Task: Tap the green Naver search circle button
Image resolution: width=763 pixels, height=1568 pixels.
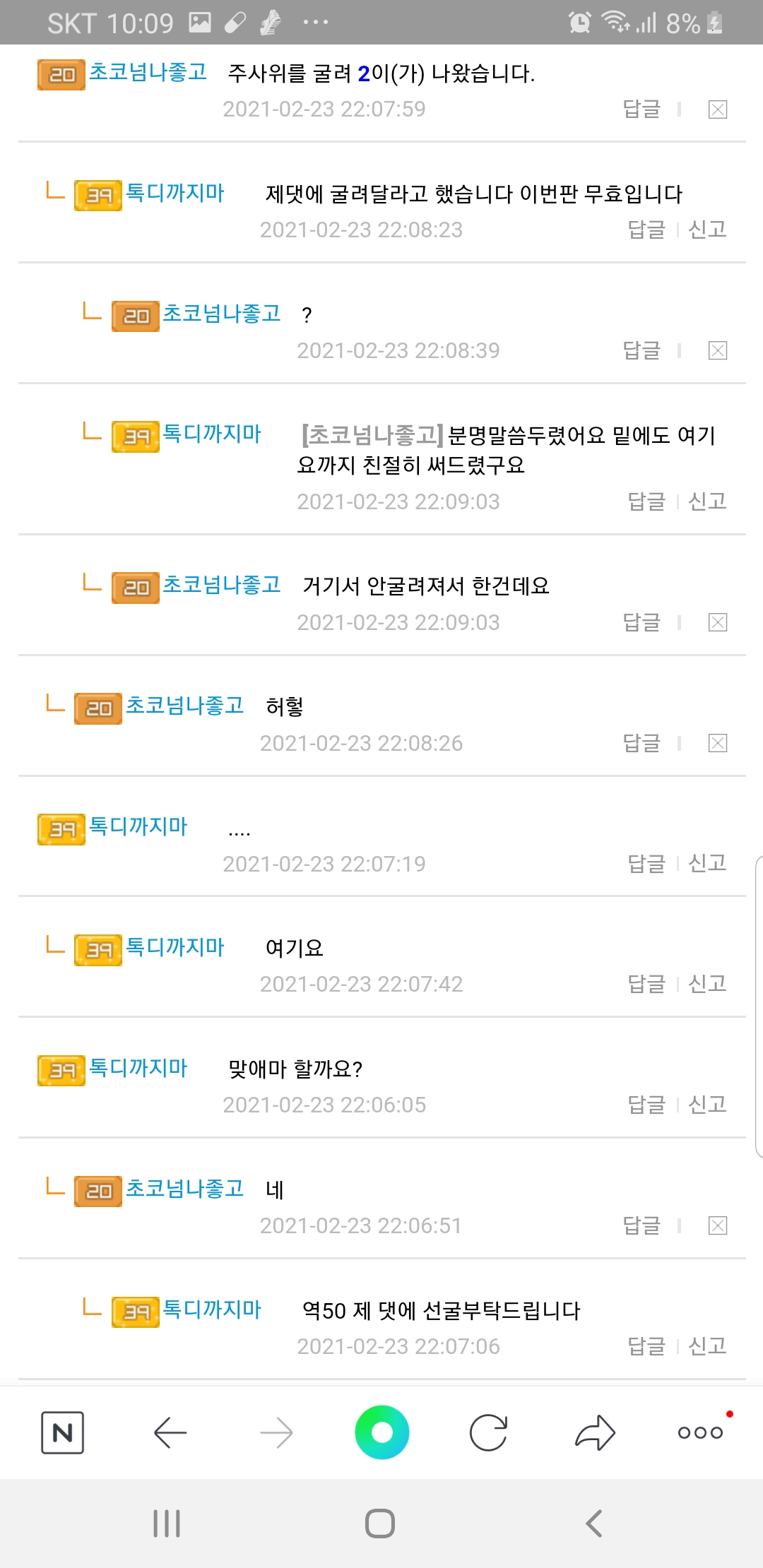Action: pos(381,1432)
